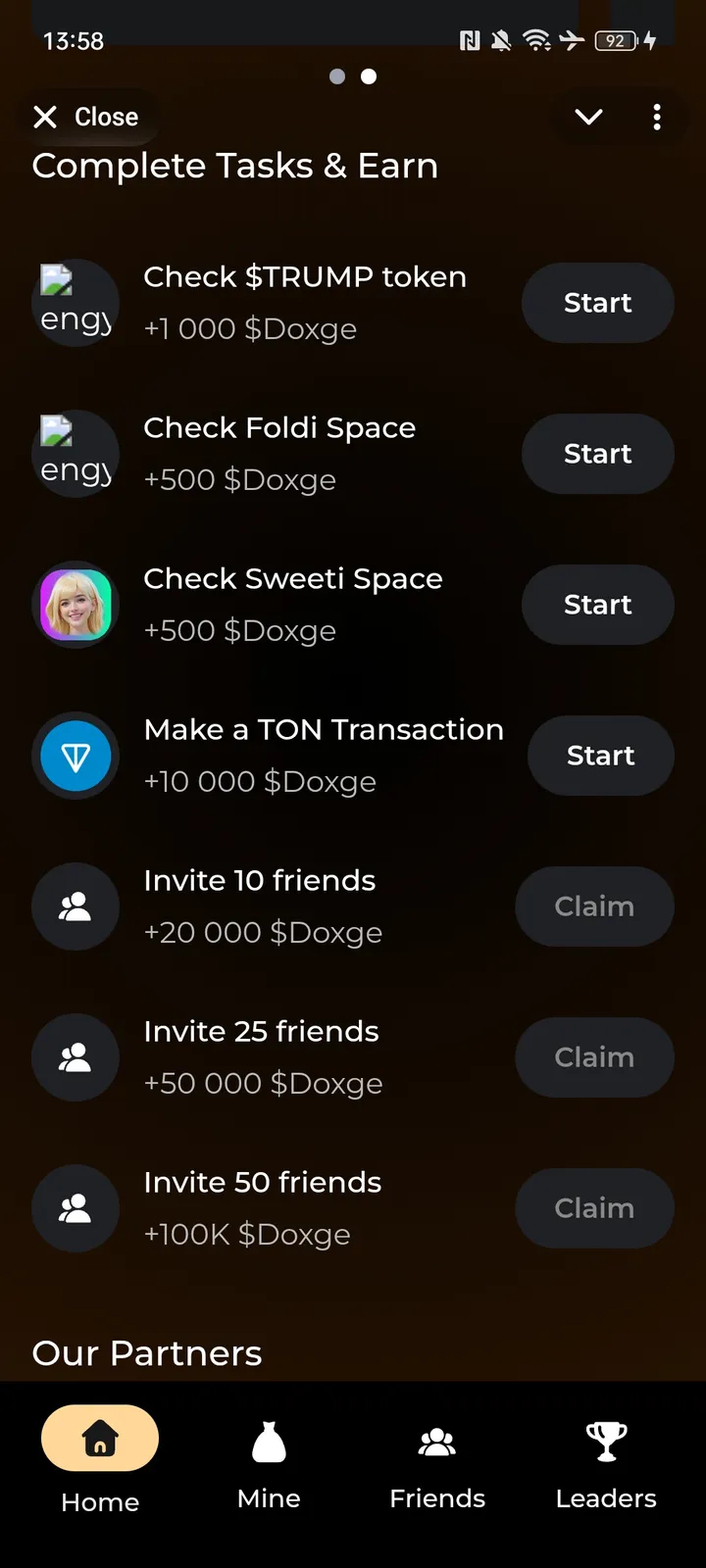Select the TON Transaction task icon
Image resolution: width=706 pixels, height=1568 pixels.
(x=76, y=756)
